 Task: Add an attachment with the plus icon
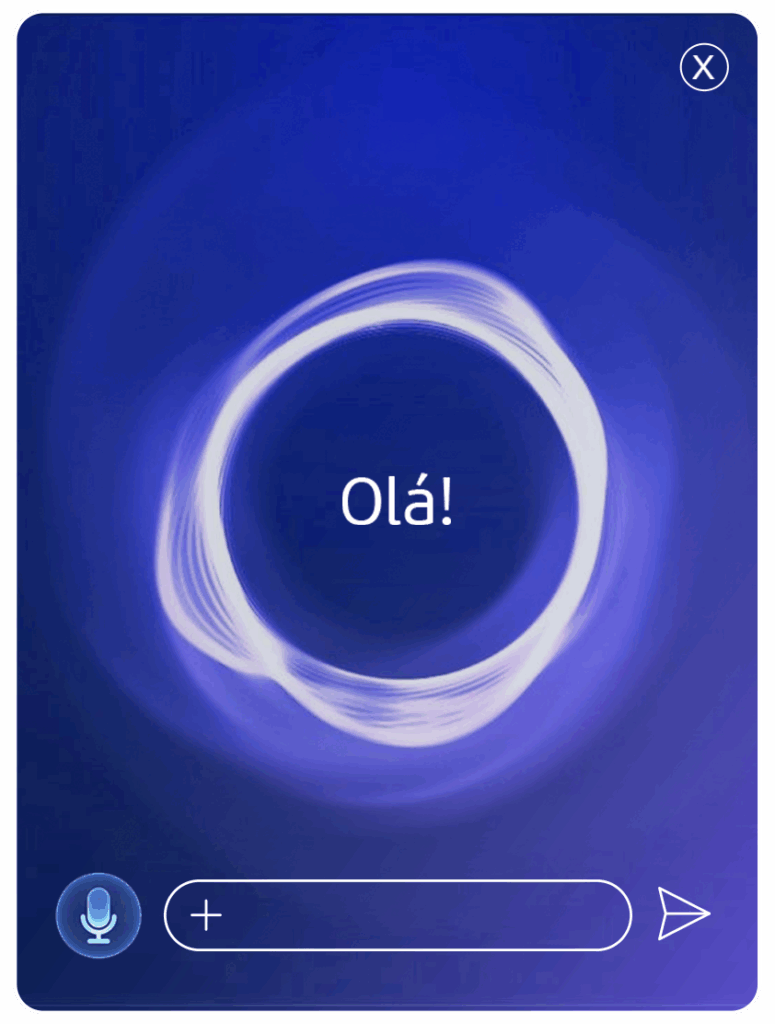pos(206,915)
